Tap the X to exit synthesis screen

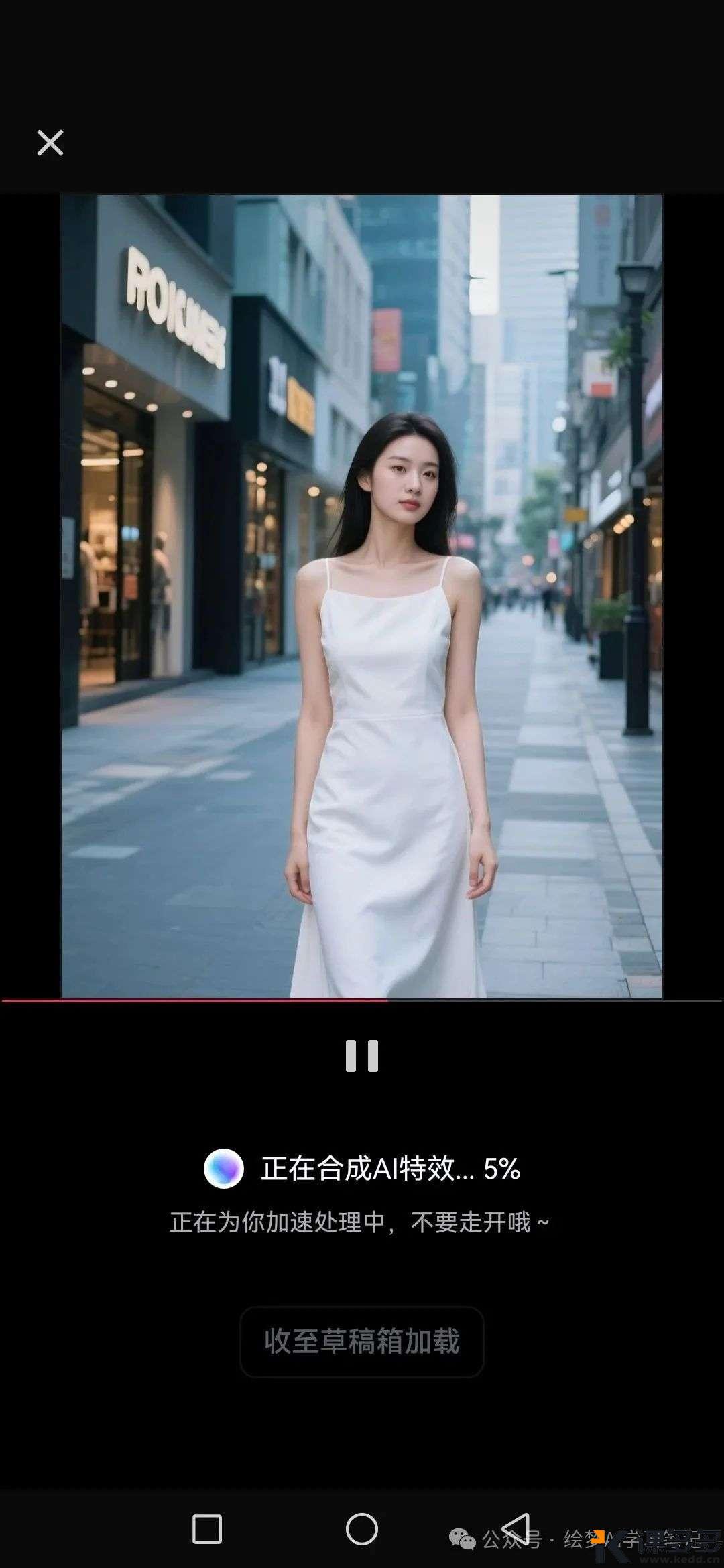coord(50,143)
